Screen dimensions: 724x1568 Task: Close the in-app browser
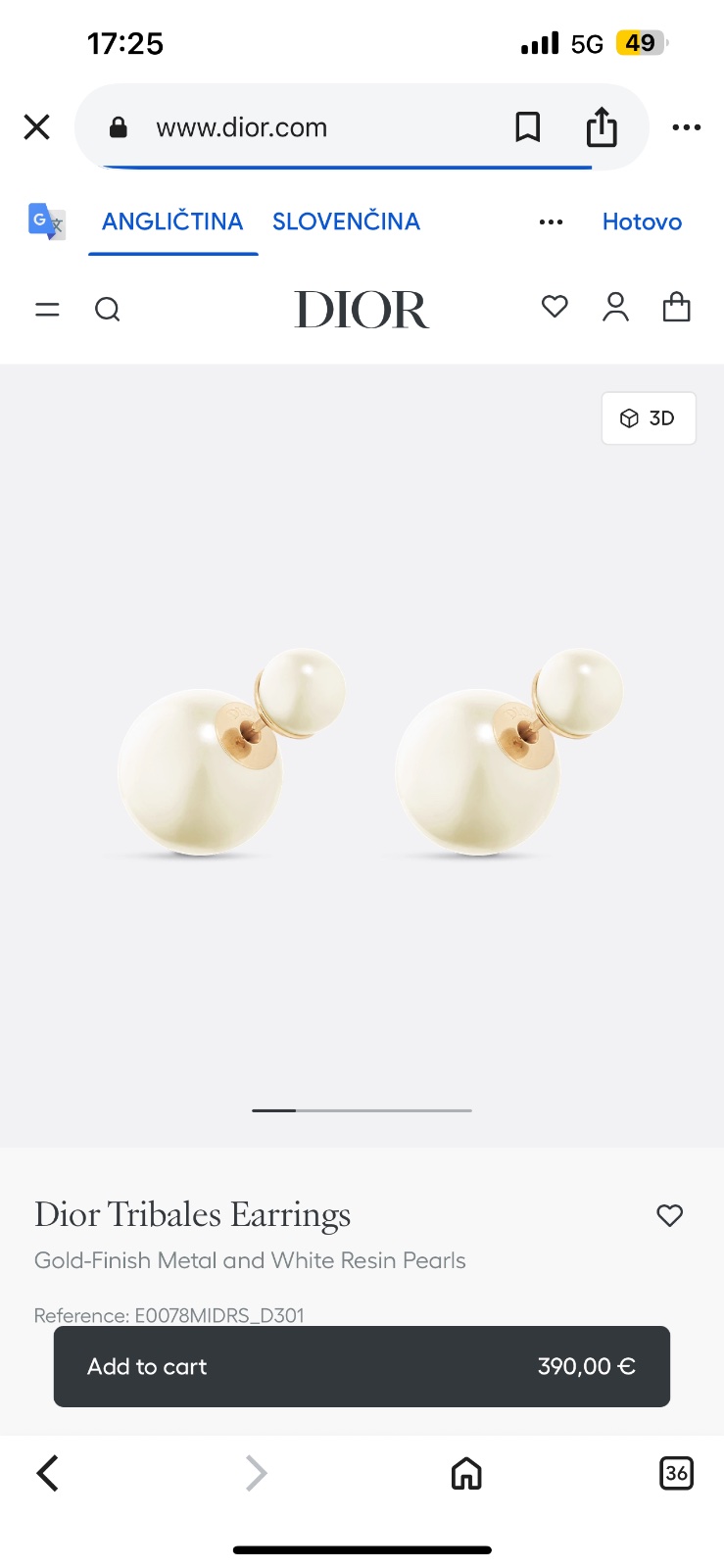[37, 127]
